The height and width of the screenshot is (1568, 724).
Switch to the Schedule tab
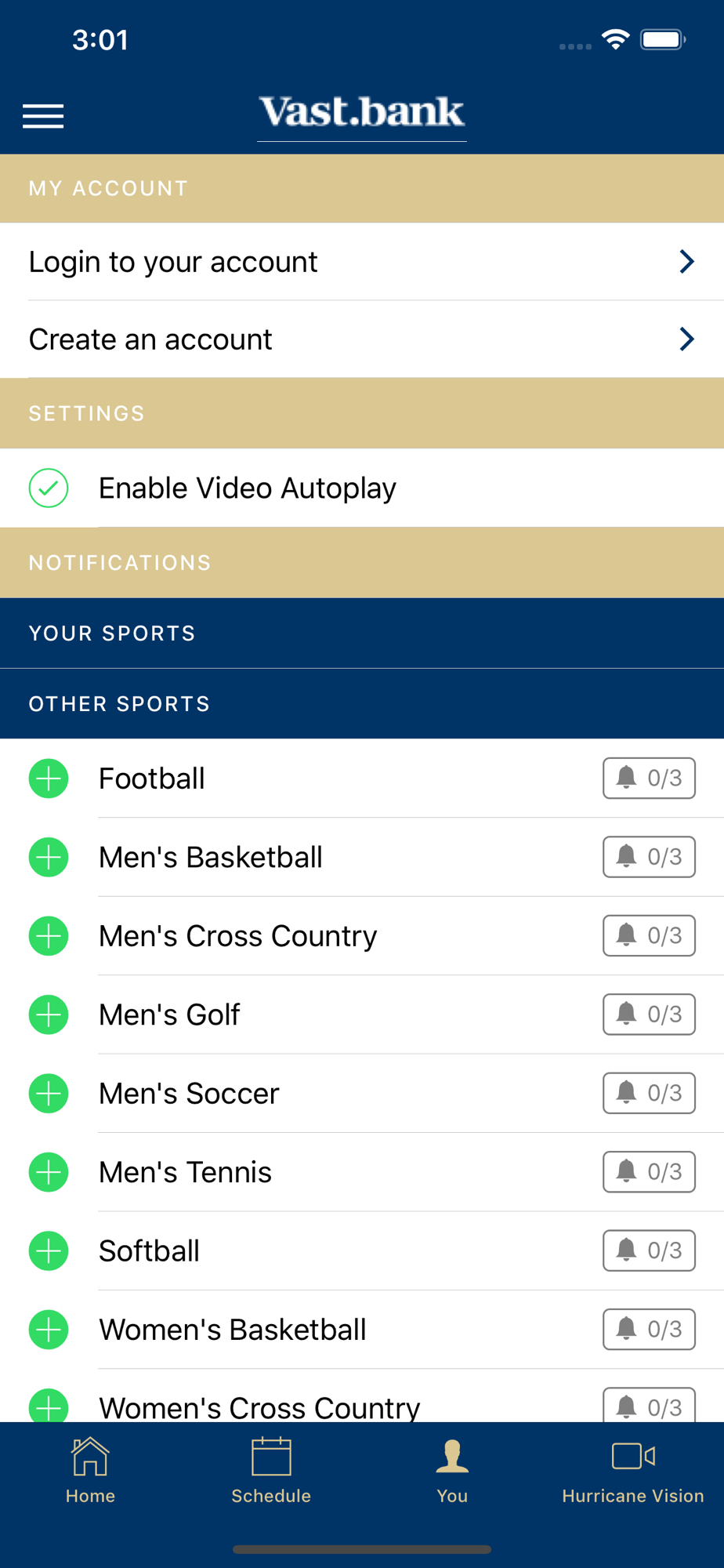[x=271, y=1470]
